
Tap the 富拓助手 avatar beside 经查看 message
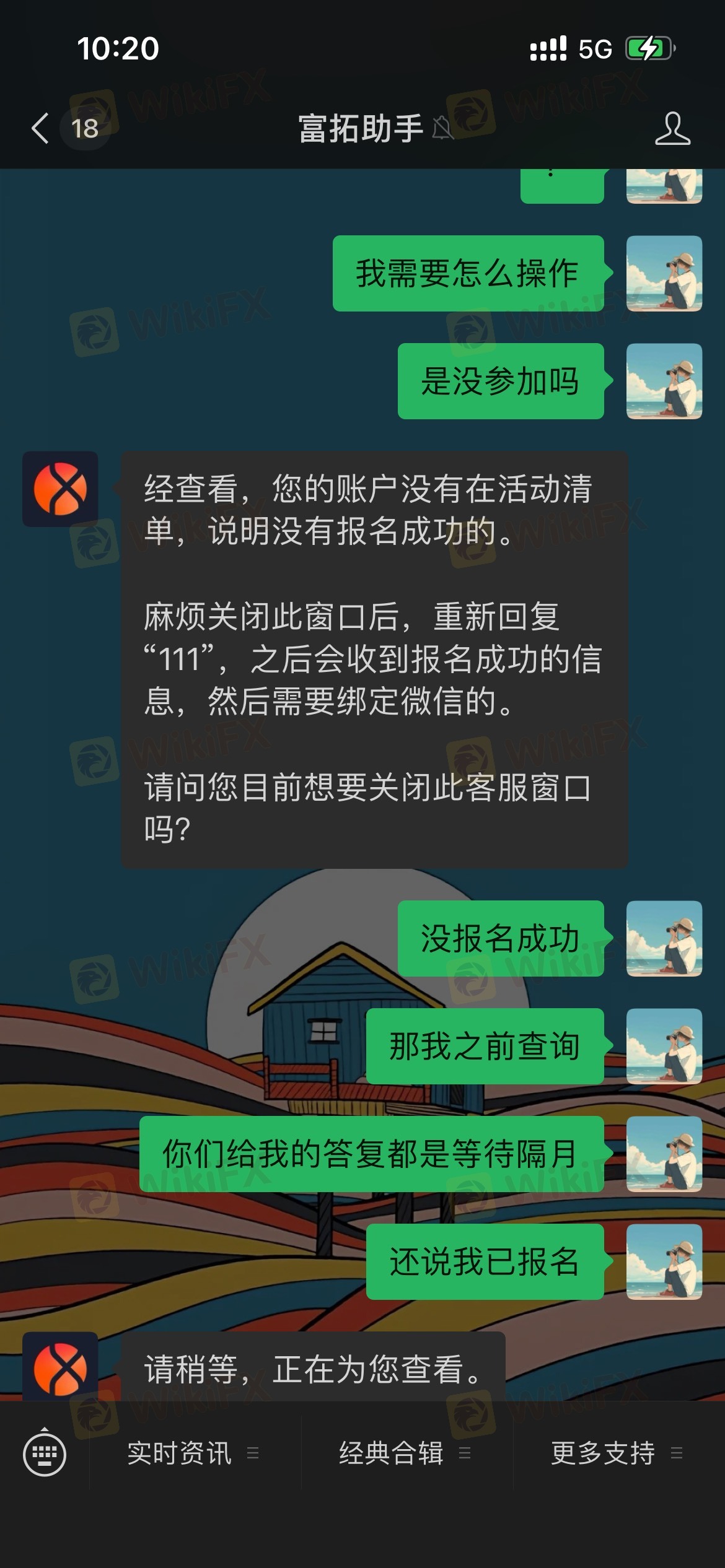60,489
